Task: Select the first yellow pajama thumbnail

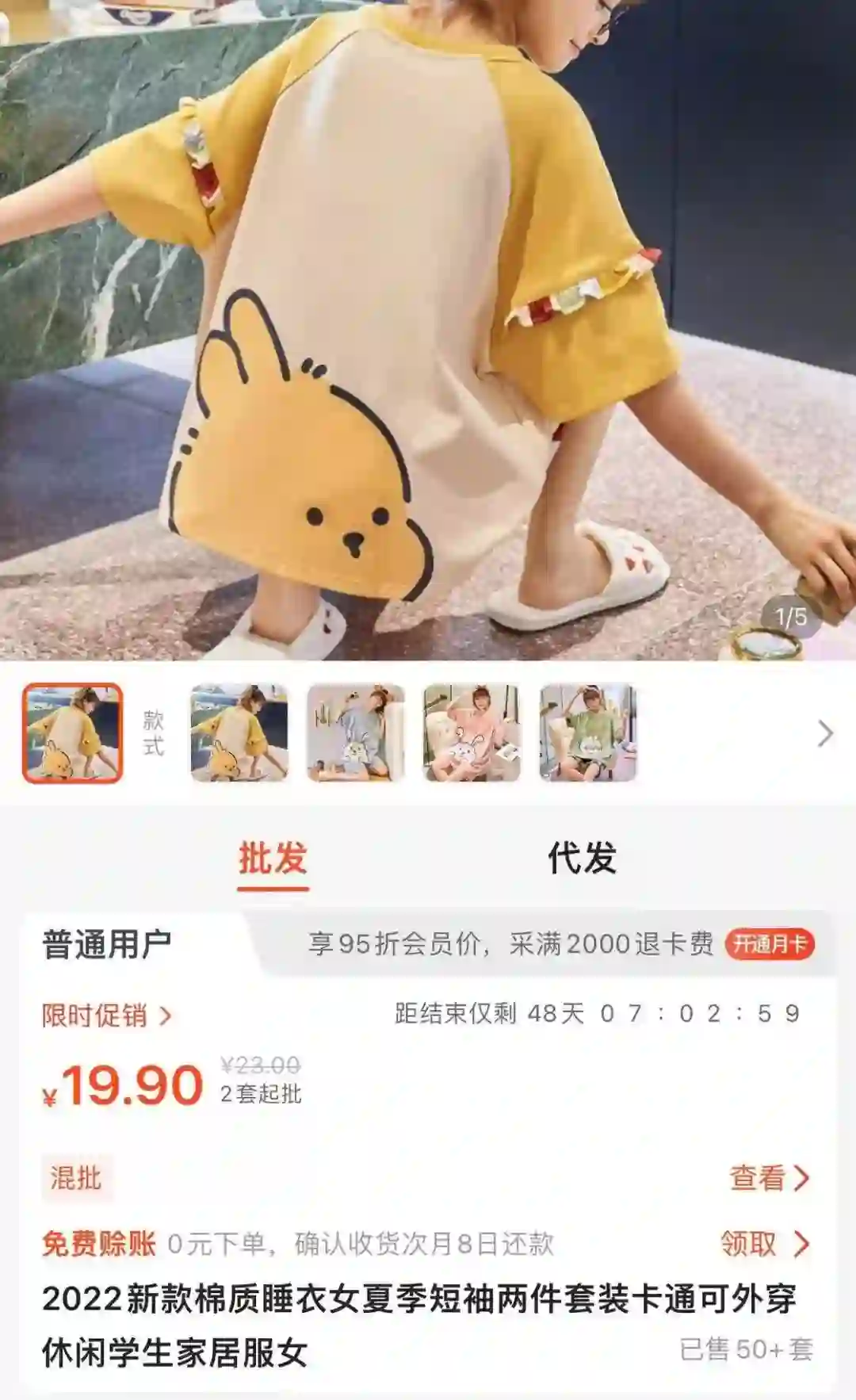Action: 72,733
